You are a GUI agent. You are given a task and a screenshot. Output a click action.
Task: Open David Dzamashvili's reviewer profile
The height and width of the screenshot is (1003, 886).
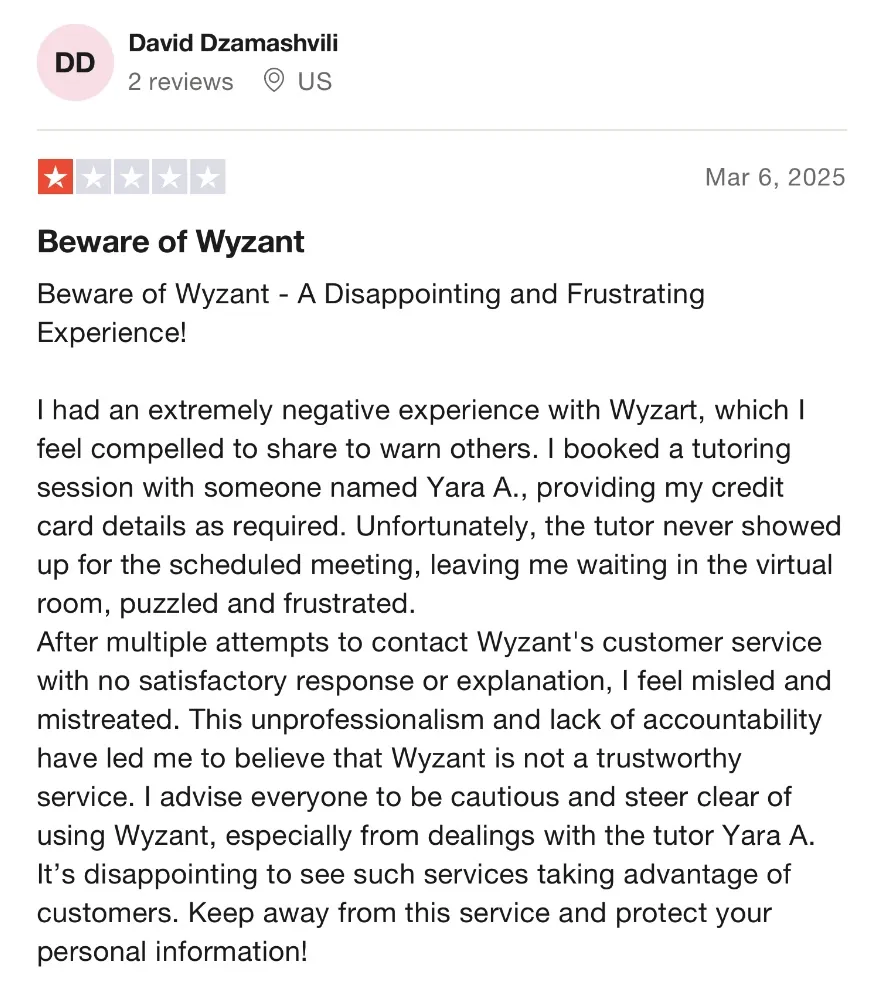[x=233, y=43]
